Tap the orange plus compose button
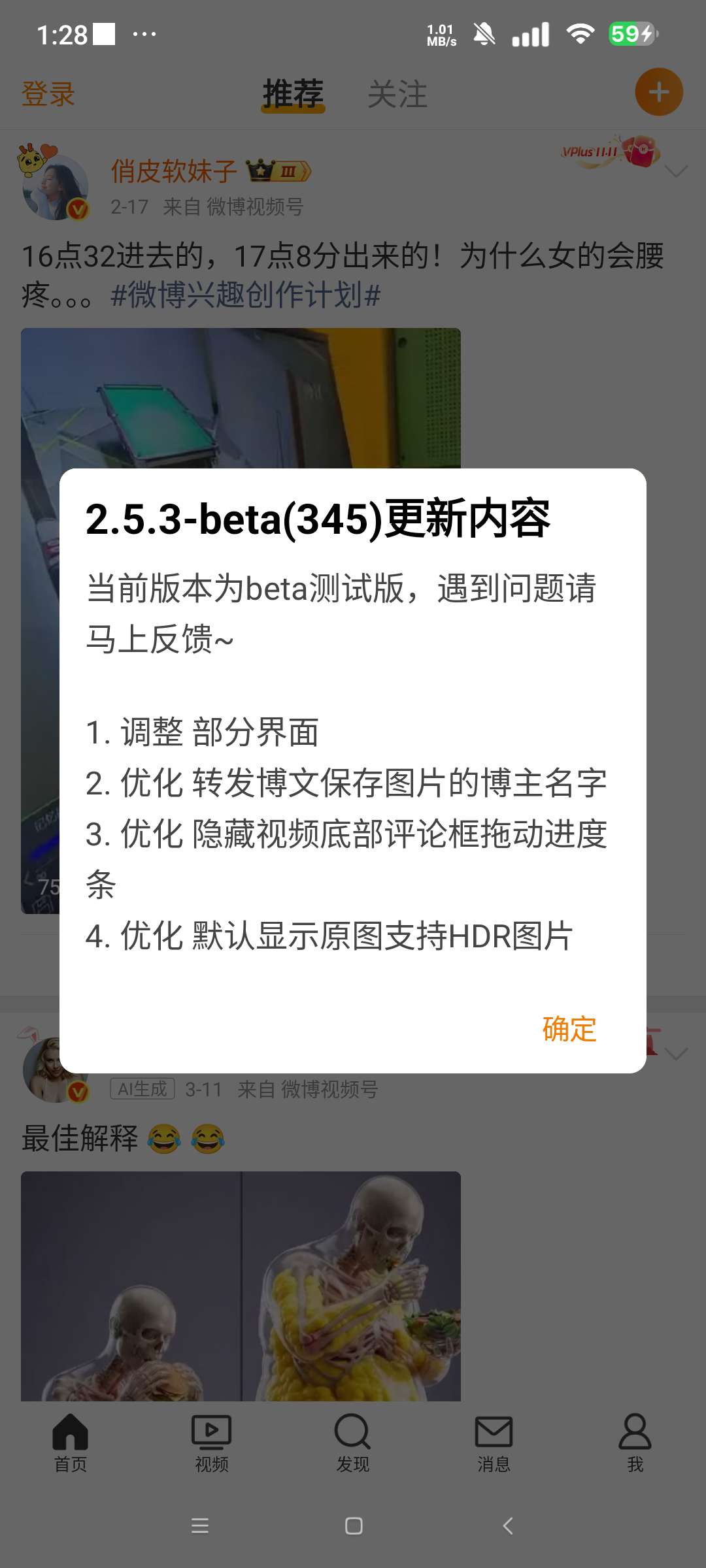Image resolution: width=706 pixels, height=1568 pixels. [x=658, y=92]
